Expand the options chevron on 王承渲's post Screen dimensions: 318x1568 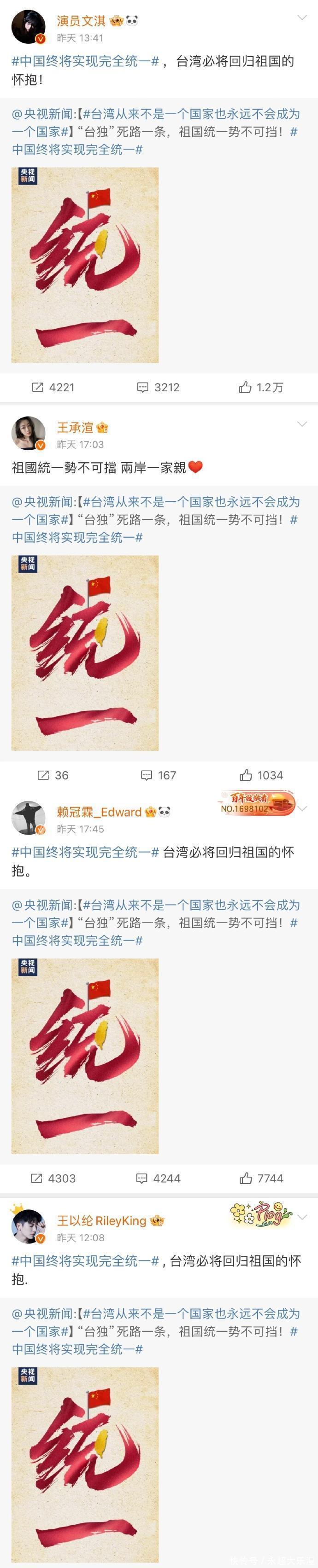(x=301, y=424)
